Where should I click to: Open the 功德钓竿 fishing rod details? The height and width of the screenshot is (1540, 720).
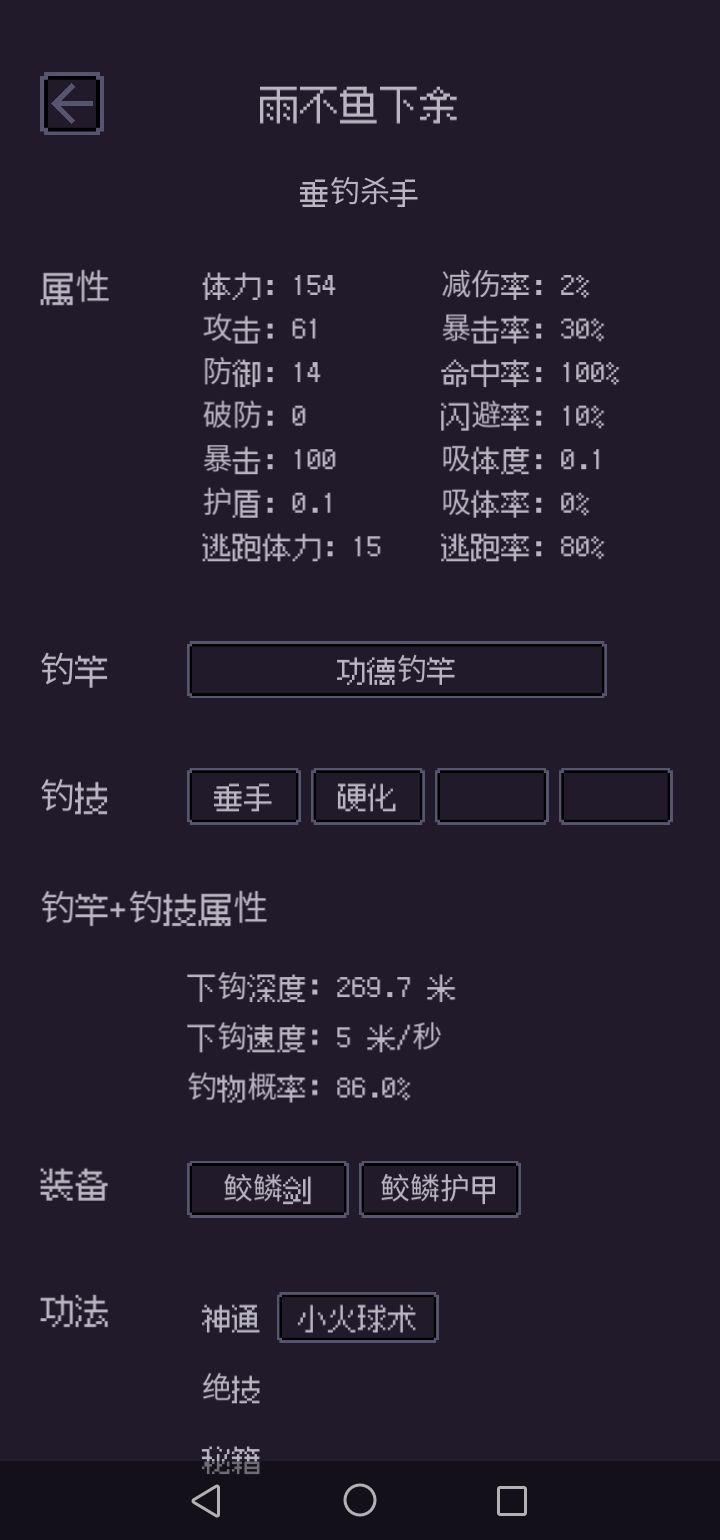pyautogui.click(x=396, y=669)
